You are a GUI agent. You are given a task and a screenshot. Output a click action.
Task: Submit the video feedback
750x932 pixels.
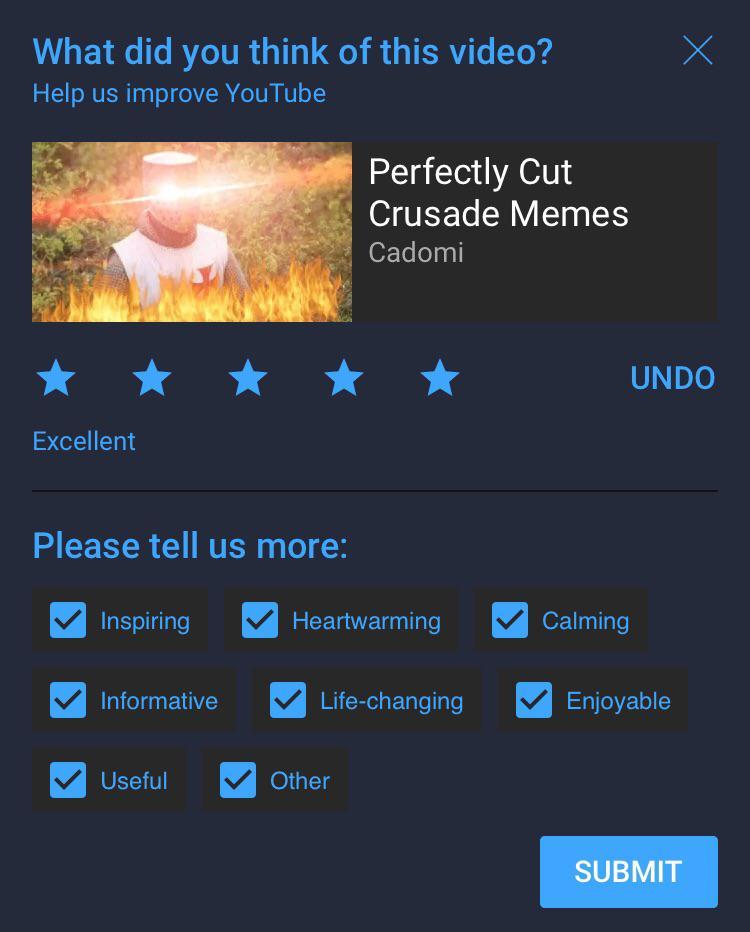(628, 872)
